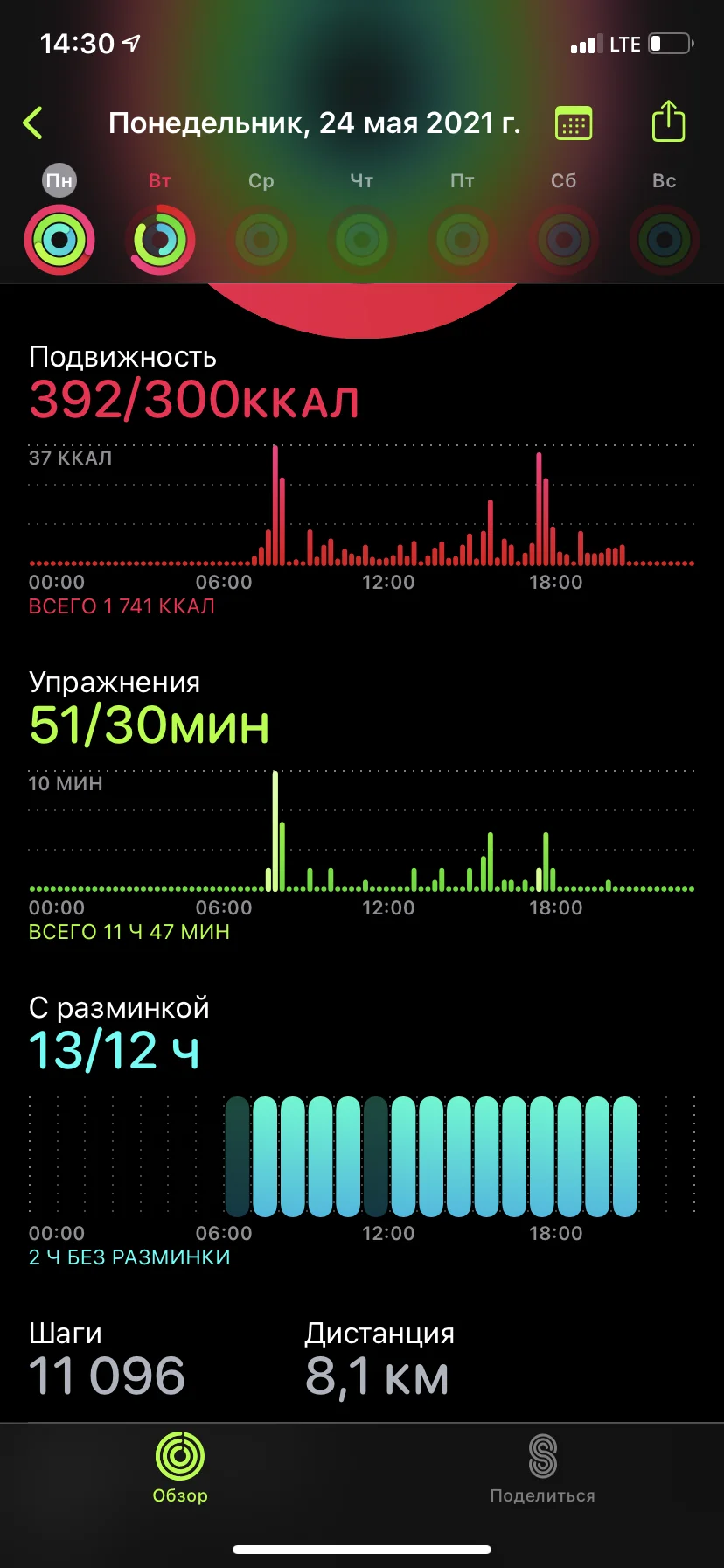The width and height of the screenshot is (724, 1568).
Task: Select Tuesday (Вт) activity rings
Action: (160, 239)
